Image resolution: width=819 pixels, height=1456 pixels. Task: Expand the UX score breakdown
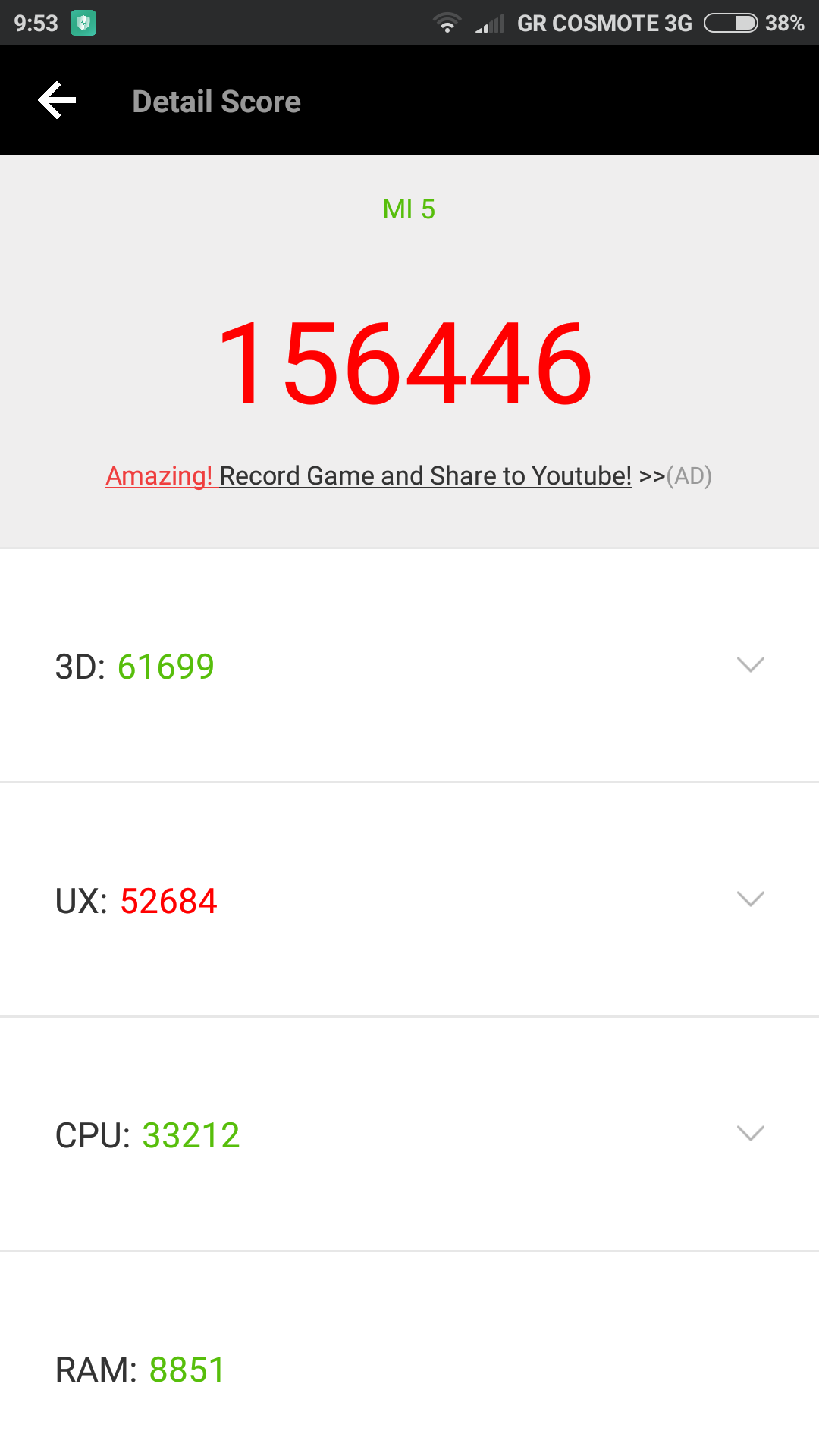[x=750, y=899]
